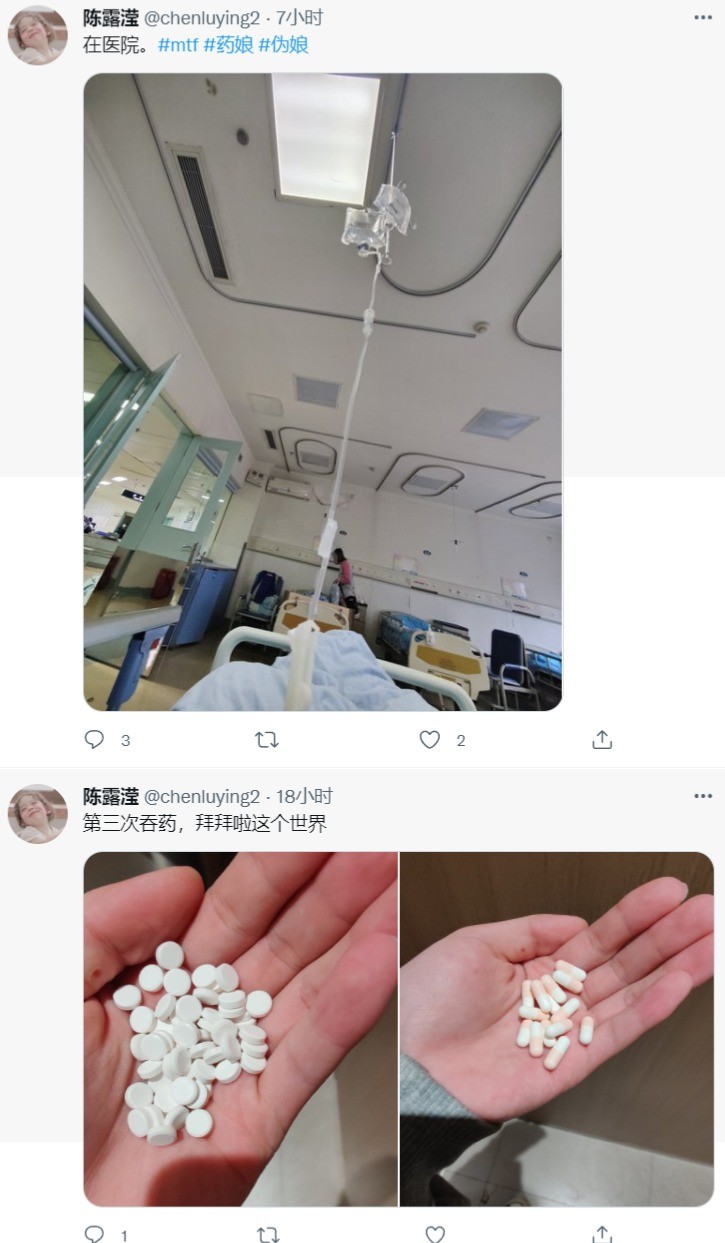Viewport: 725px width, 1243px height.
Task: Like the 18小时 tweet
Action: pyautogui.click(x=435, y=1234)
